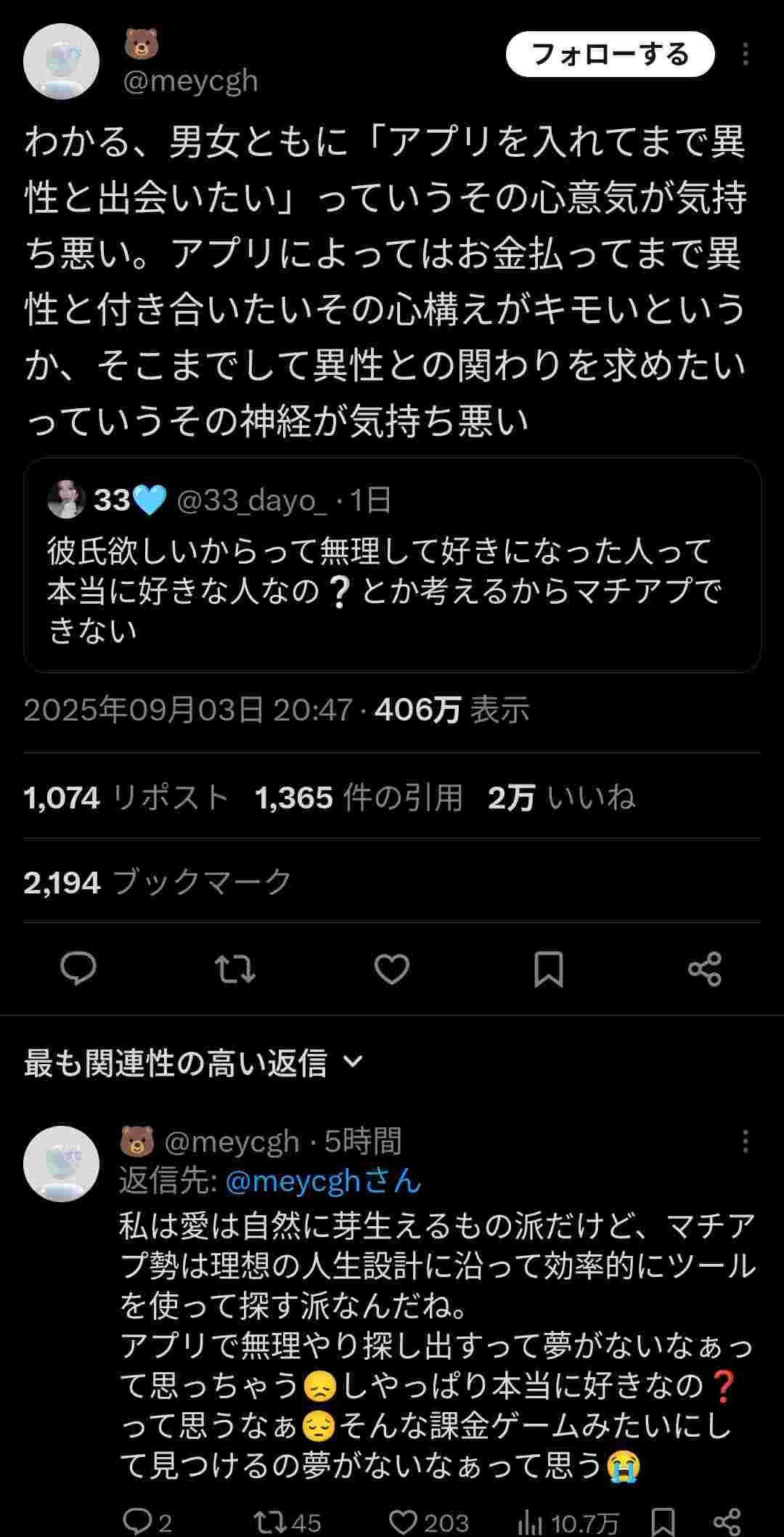Bookmark the 5時間 reply
This screenshot has width=784, height=1537.
663,1521
